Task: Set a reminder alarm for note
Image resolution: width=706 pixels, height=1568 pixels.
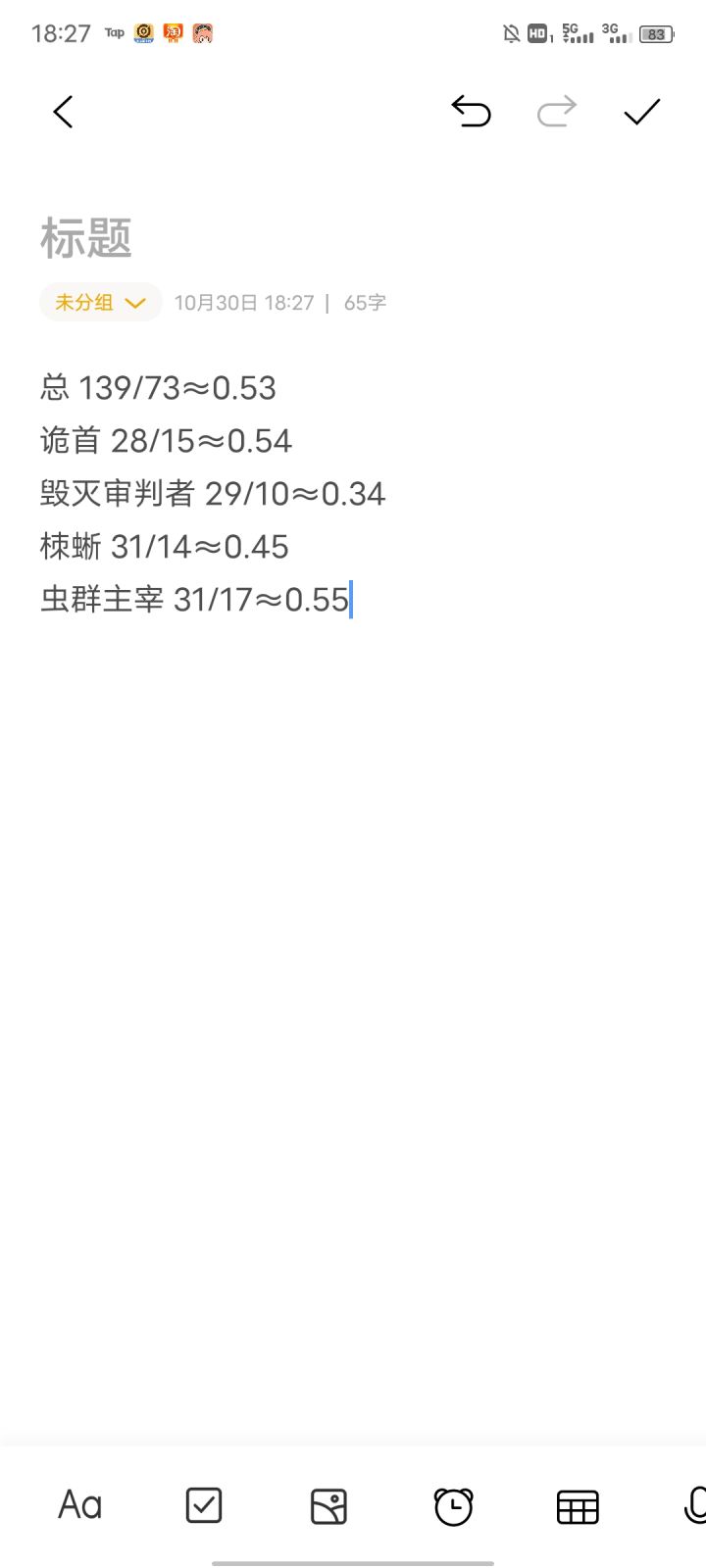Action: pyautogui.click(x=453, y=1505)
